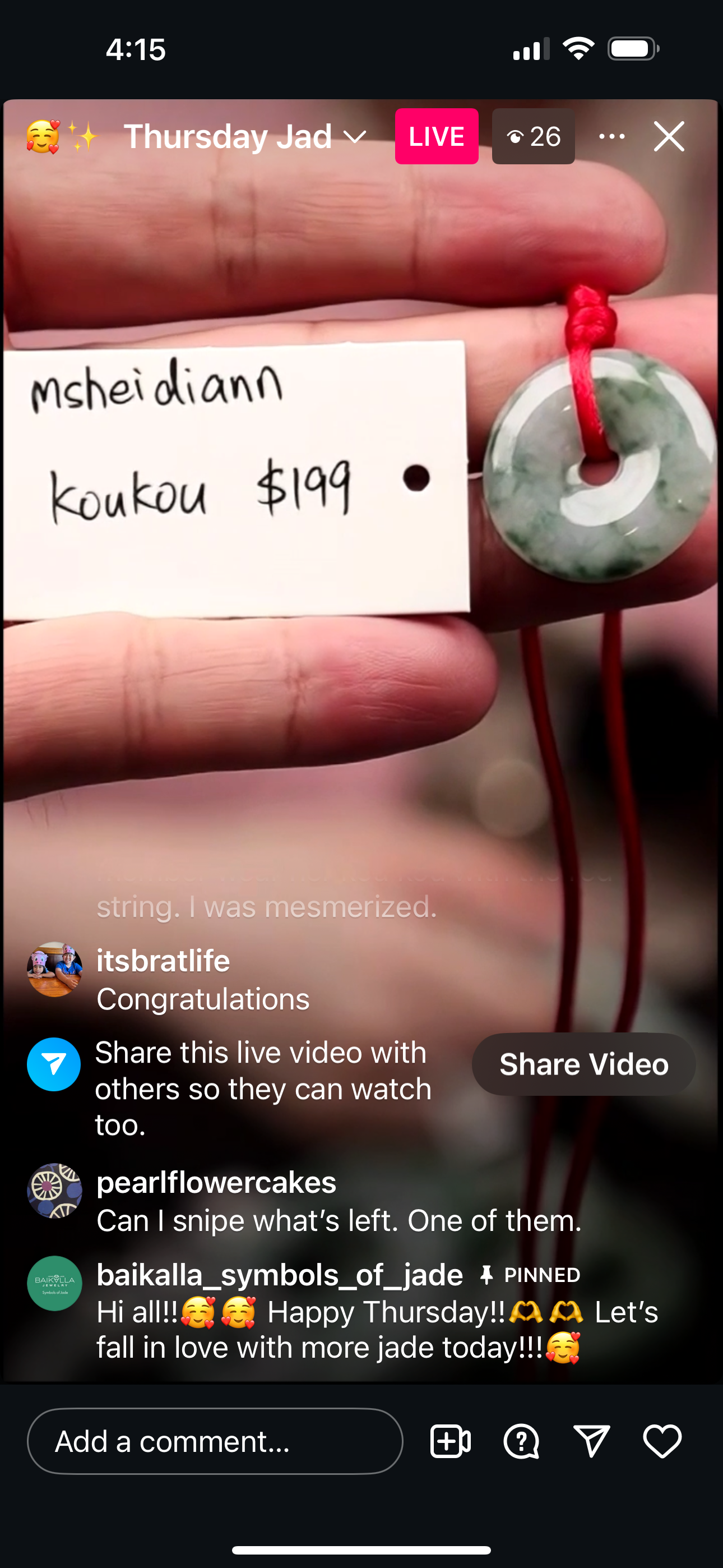Image resolution: width=723 pixels, height=1568 pixels.
Task: Tap the Share Video button
Action: click(583, 1064)
